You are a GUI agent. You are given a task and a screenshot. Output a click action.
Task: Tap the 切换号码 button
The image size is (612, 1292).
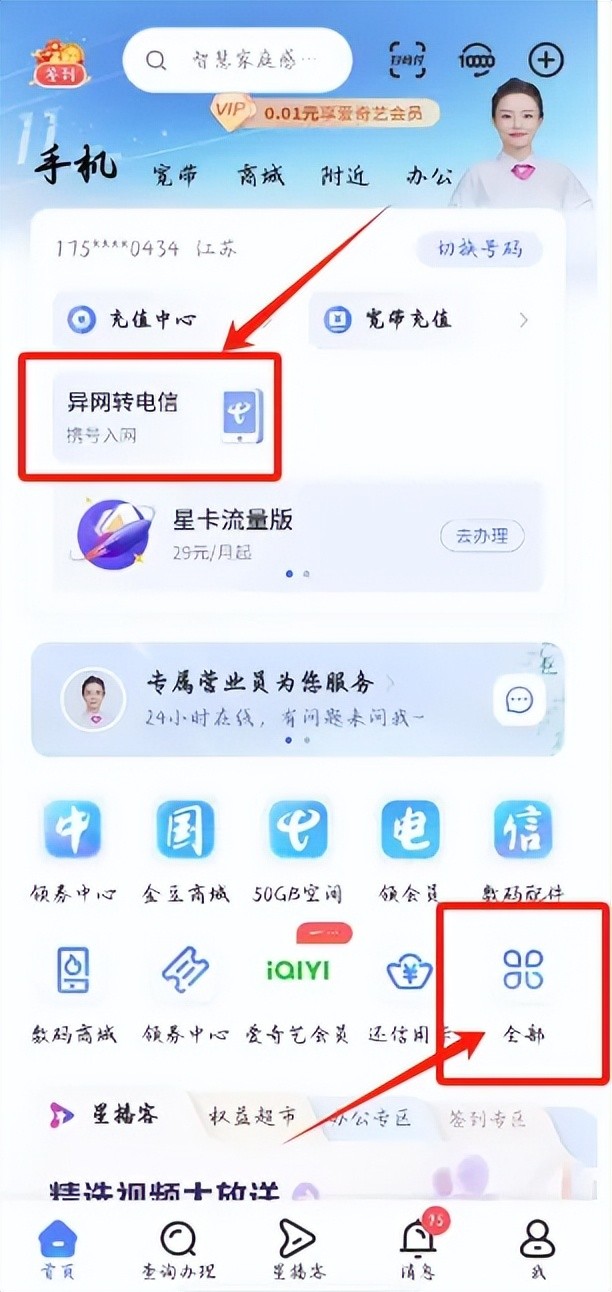click(x=479, y=249)
